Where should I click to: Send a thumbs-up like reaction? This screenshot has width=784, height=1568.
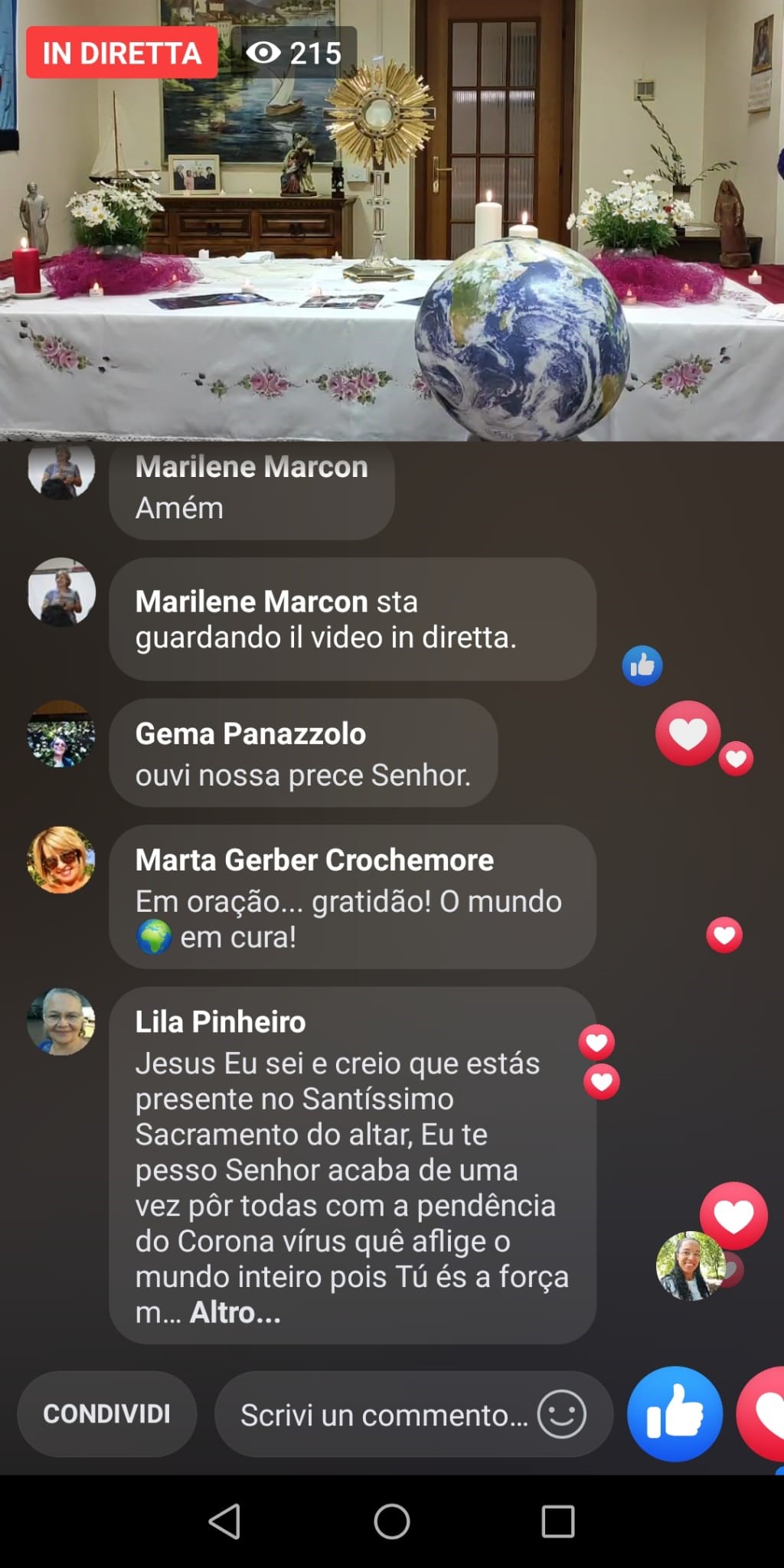[x=675, y=1413]
